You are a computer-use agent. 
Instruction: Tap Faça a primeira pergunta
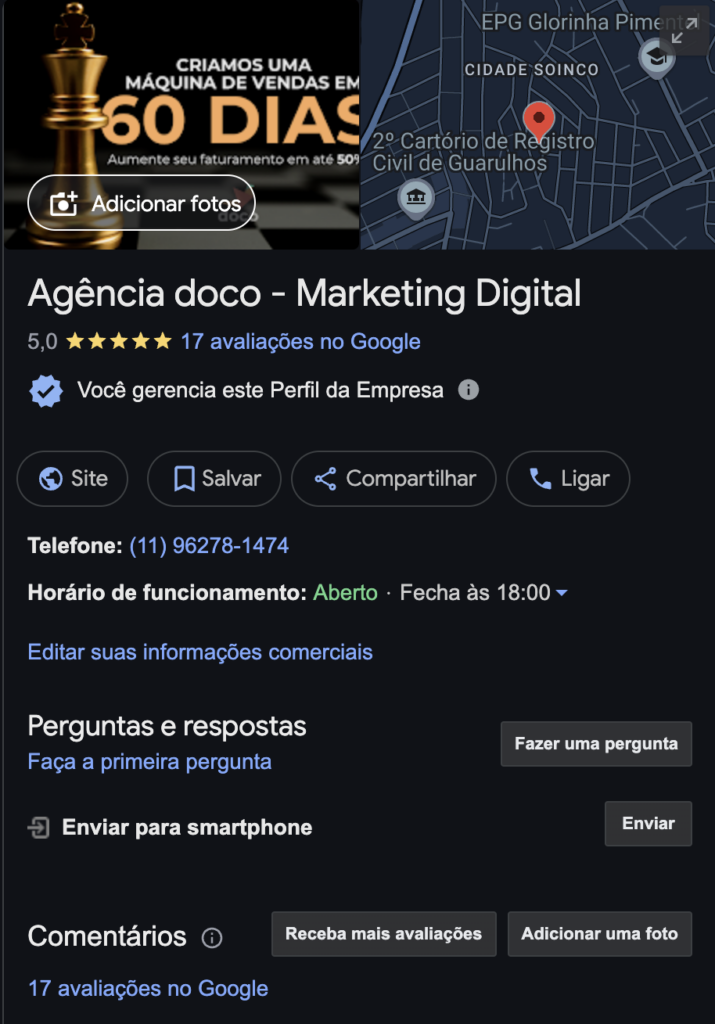coord(150,762)
